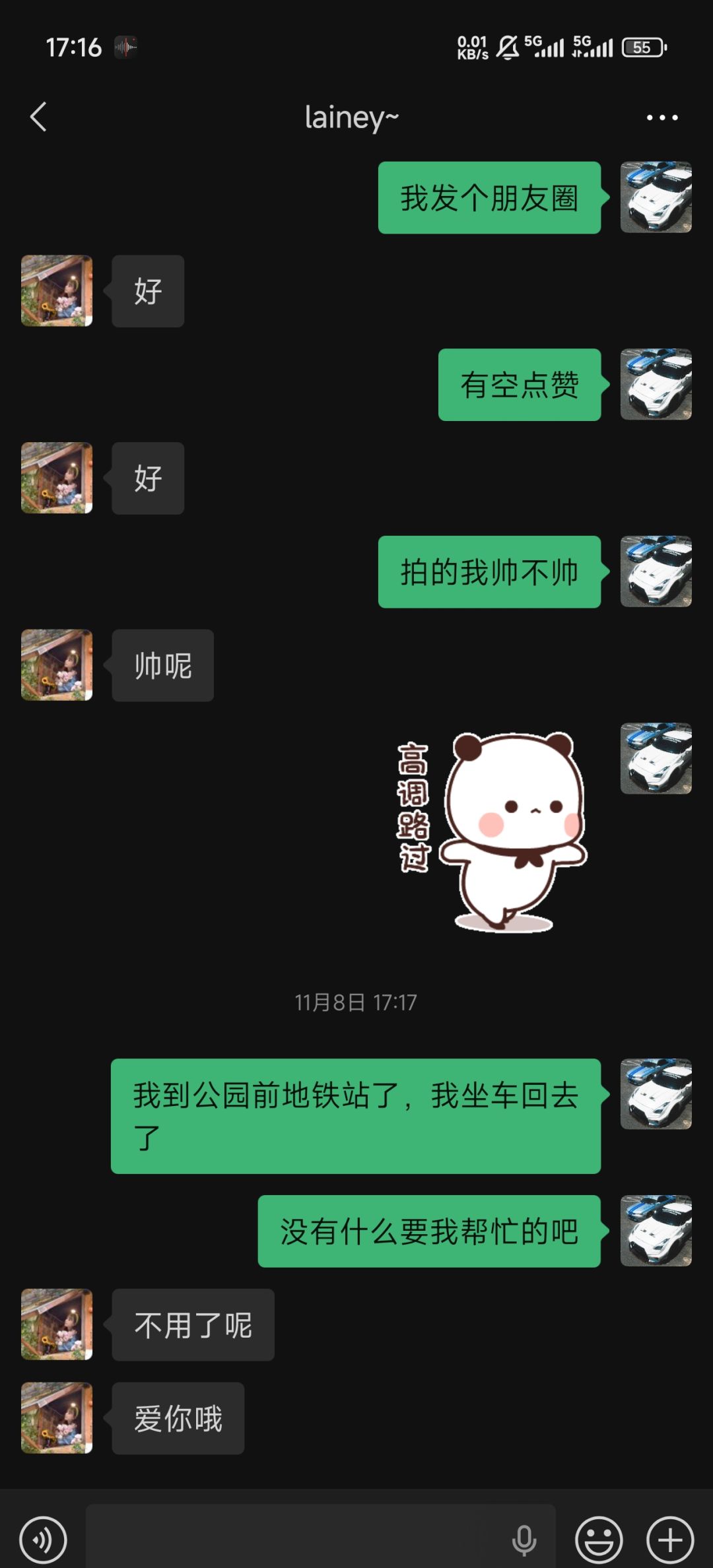Tap the 我发个朋友圈 green bubble

tap(489, 199)
